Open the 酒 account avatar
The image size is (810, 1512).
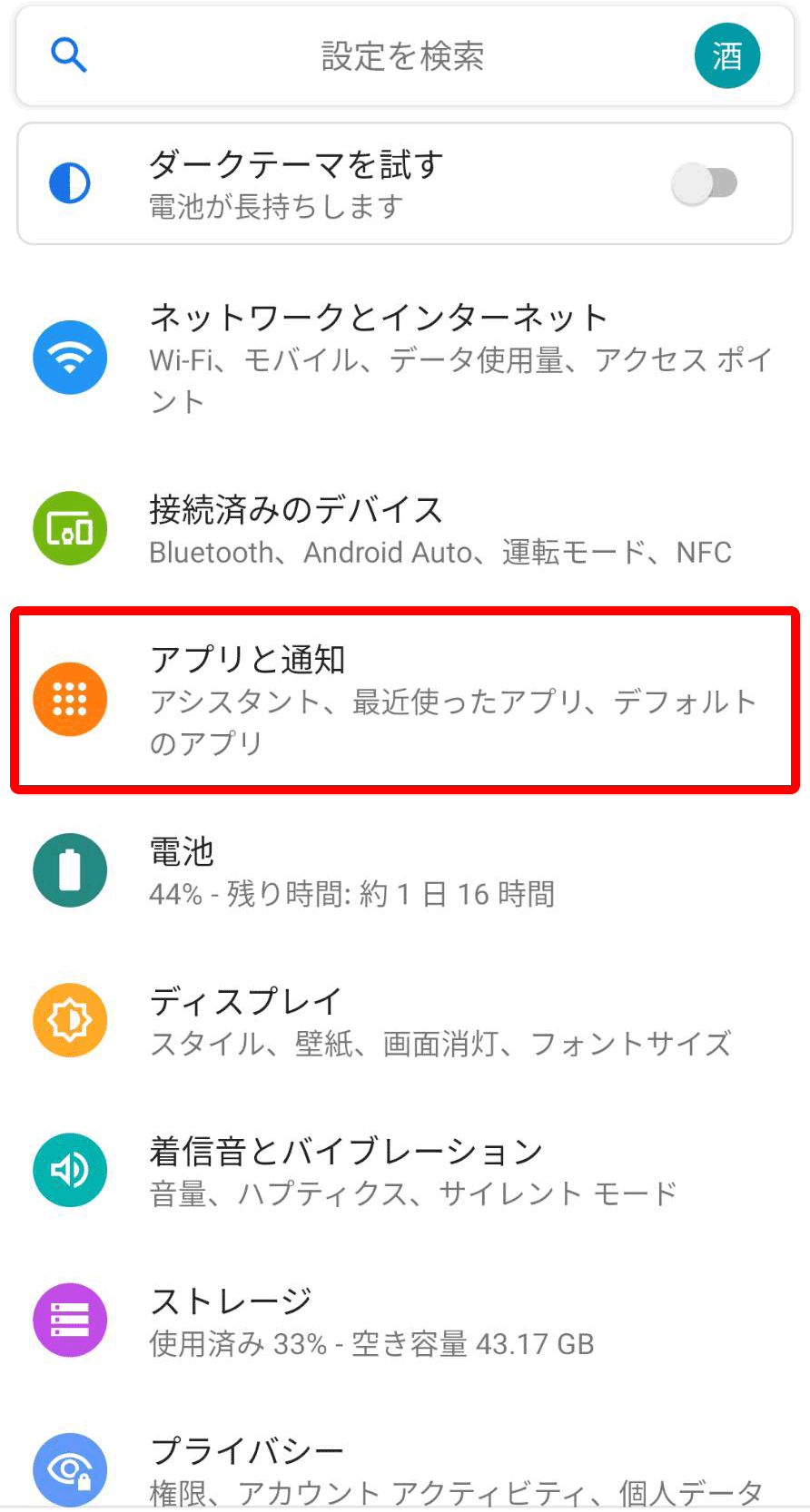coord(726,56)
